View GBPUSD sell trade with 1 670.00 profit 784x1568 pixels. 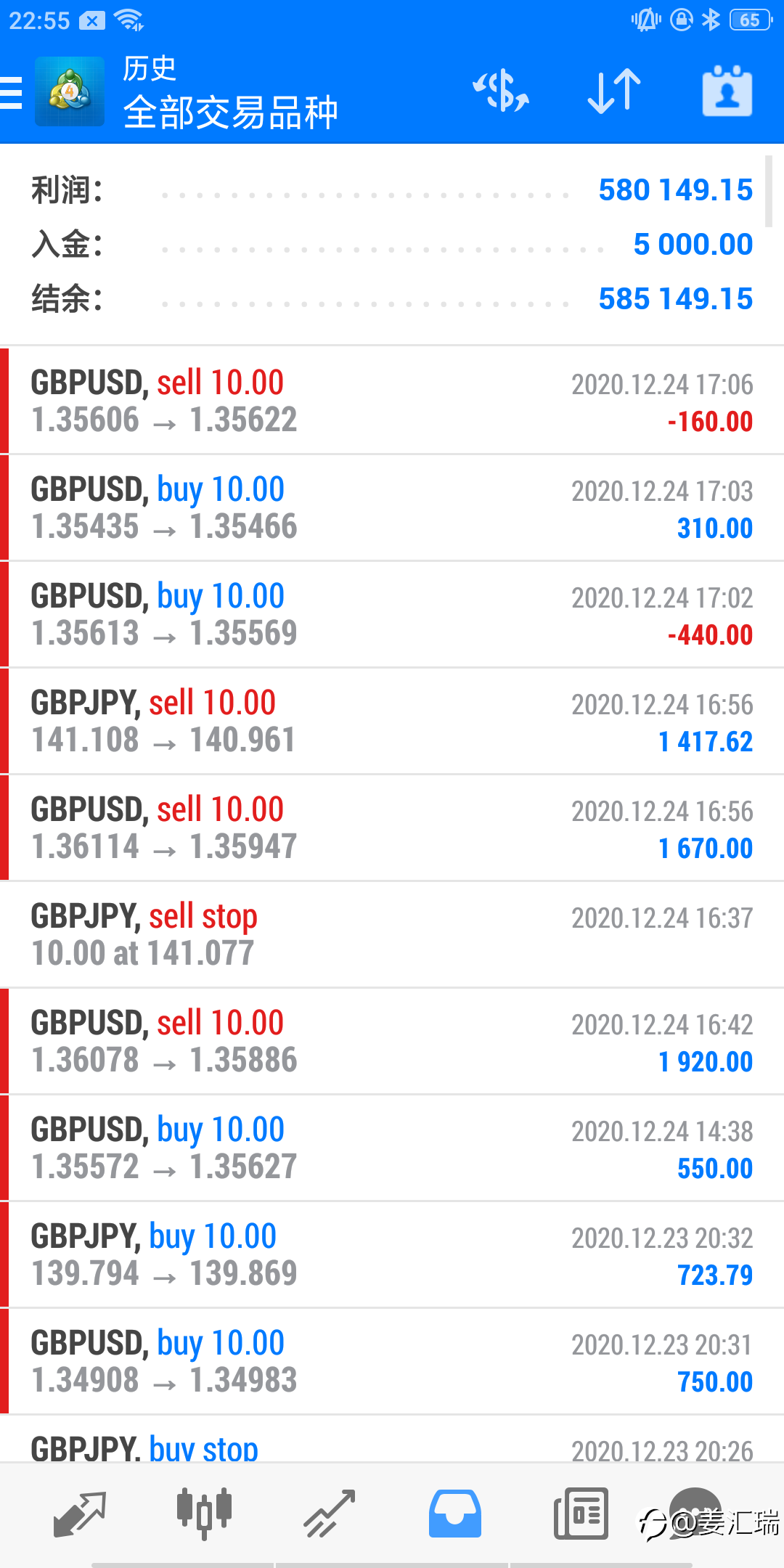coord(392,828)
